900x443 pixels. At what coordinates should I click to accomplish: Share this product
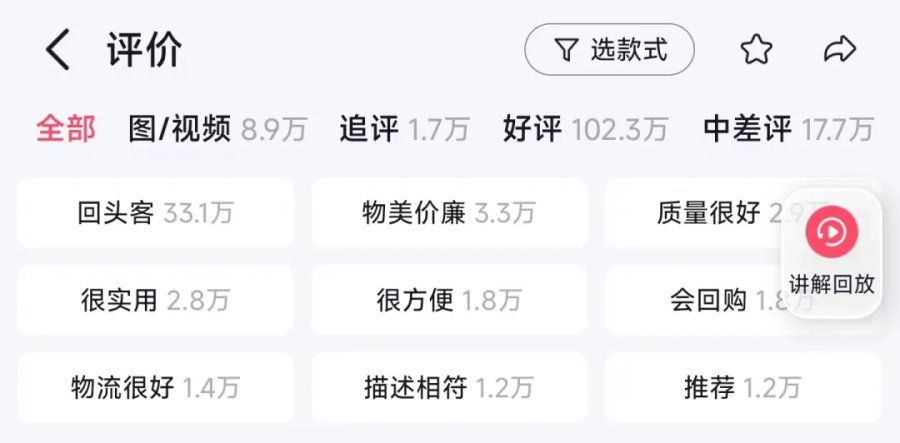pos(840,50)
